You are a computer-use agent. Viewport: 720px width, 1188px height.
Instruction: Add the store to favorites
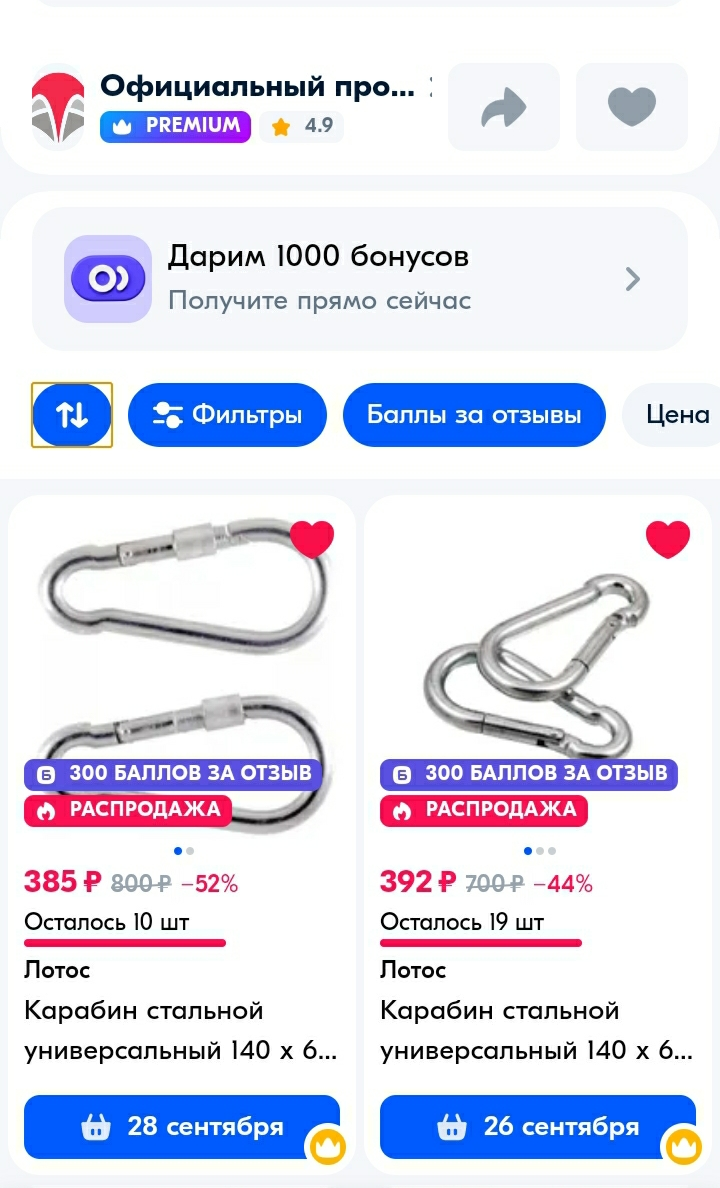(x=631, y=107)
